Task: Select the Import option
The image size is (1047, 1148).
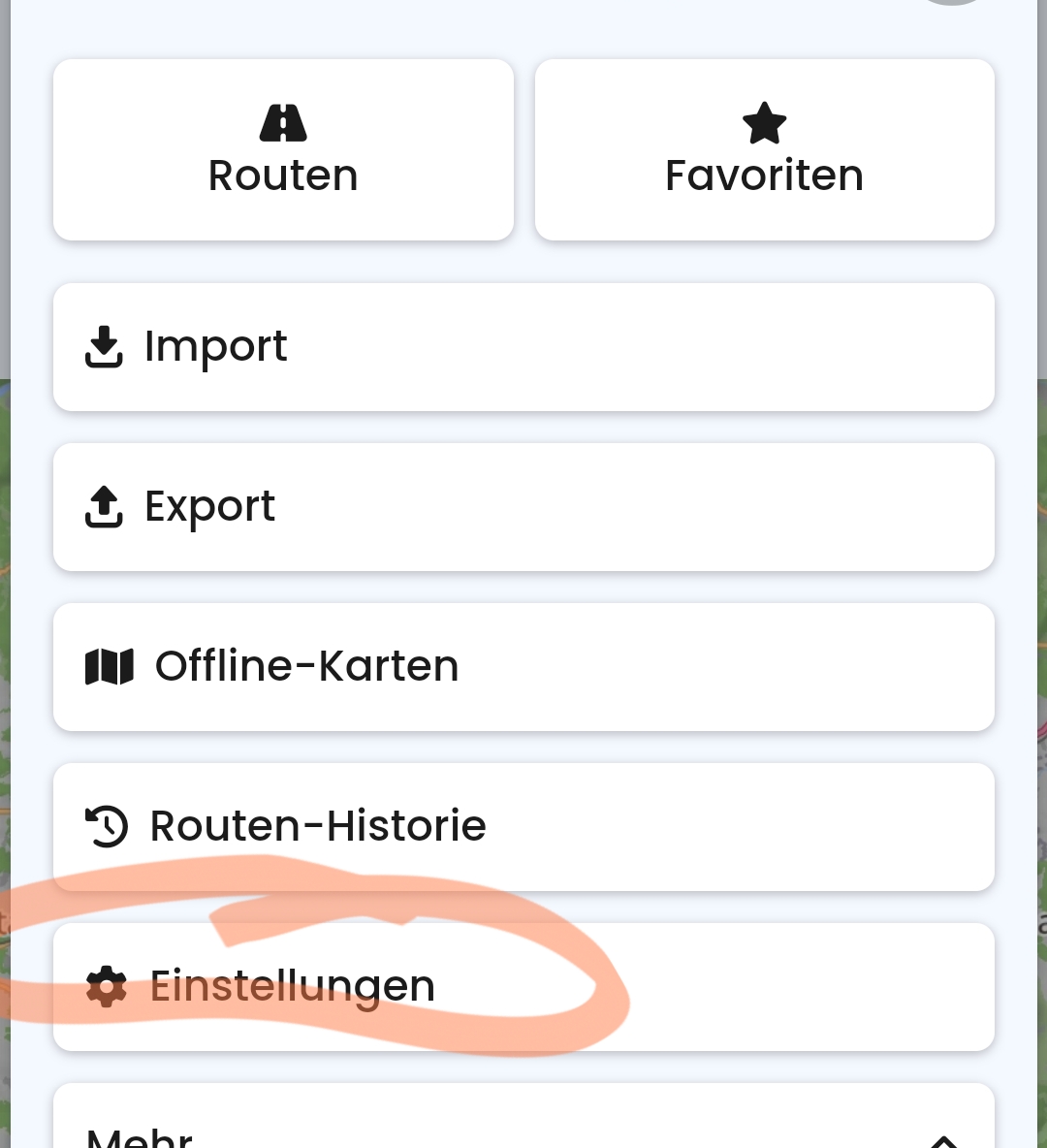Action: [523, 347]
